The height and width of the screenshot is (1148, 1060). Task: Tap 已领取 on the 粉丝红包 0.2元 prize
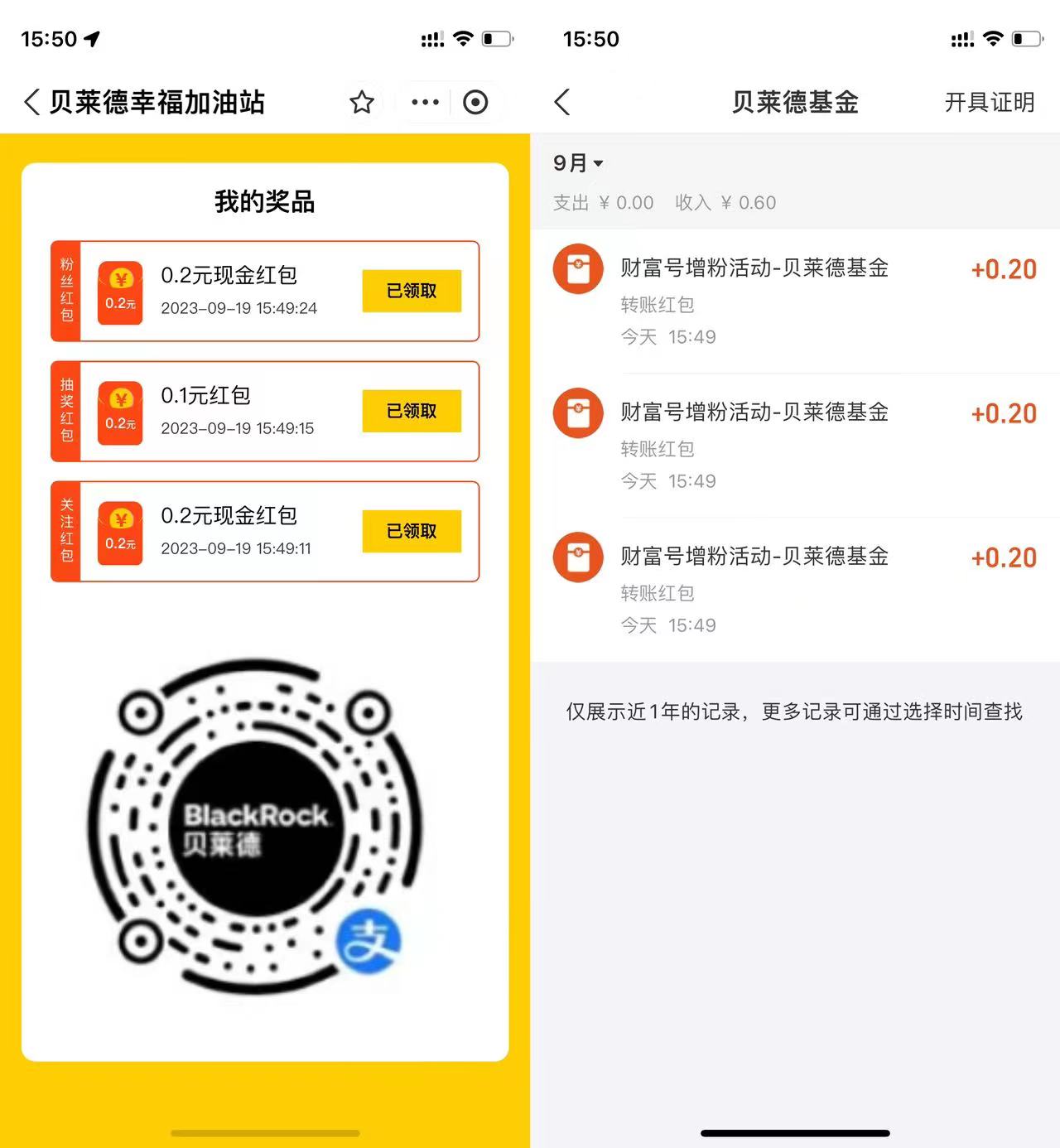click(412, 291)
